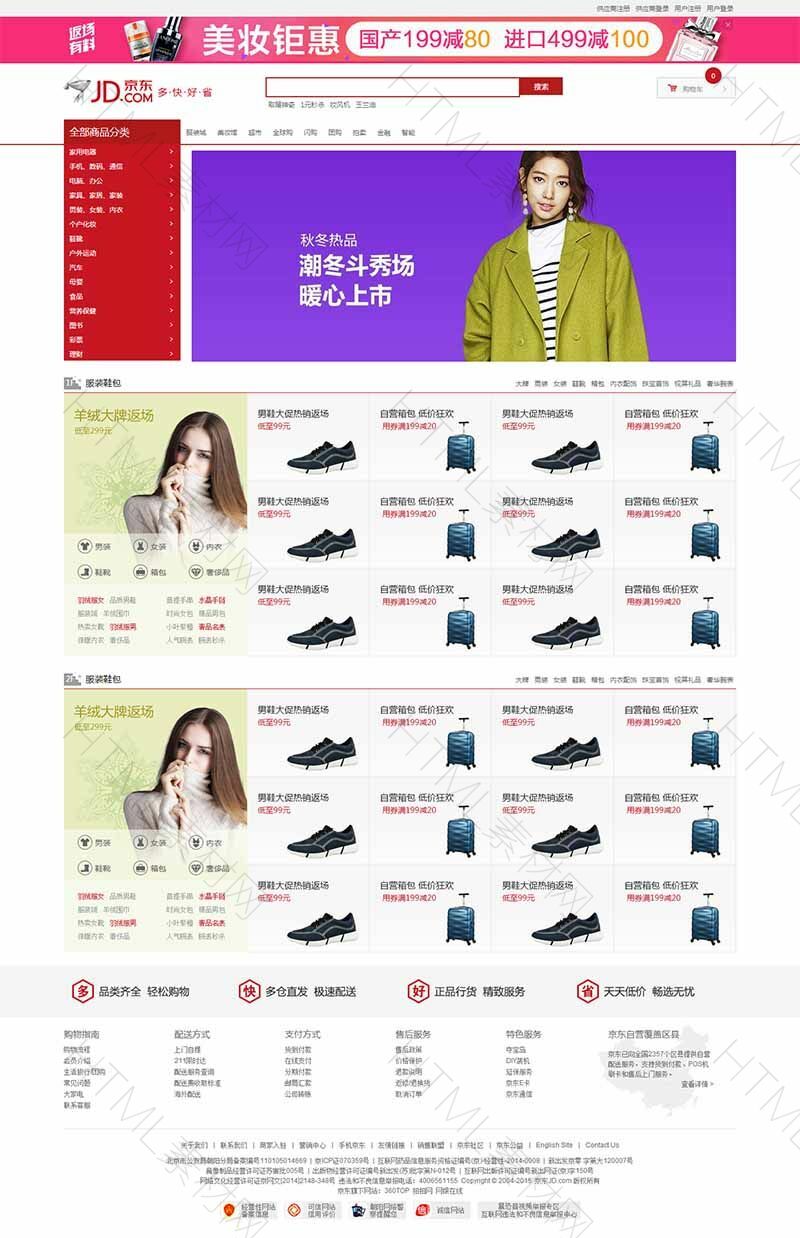The width and height of the screenshot is (800, 1238).
Task: Open the 美妆钜惠 top promo banner
Action: pyautogui.click(x=400, y=39)
